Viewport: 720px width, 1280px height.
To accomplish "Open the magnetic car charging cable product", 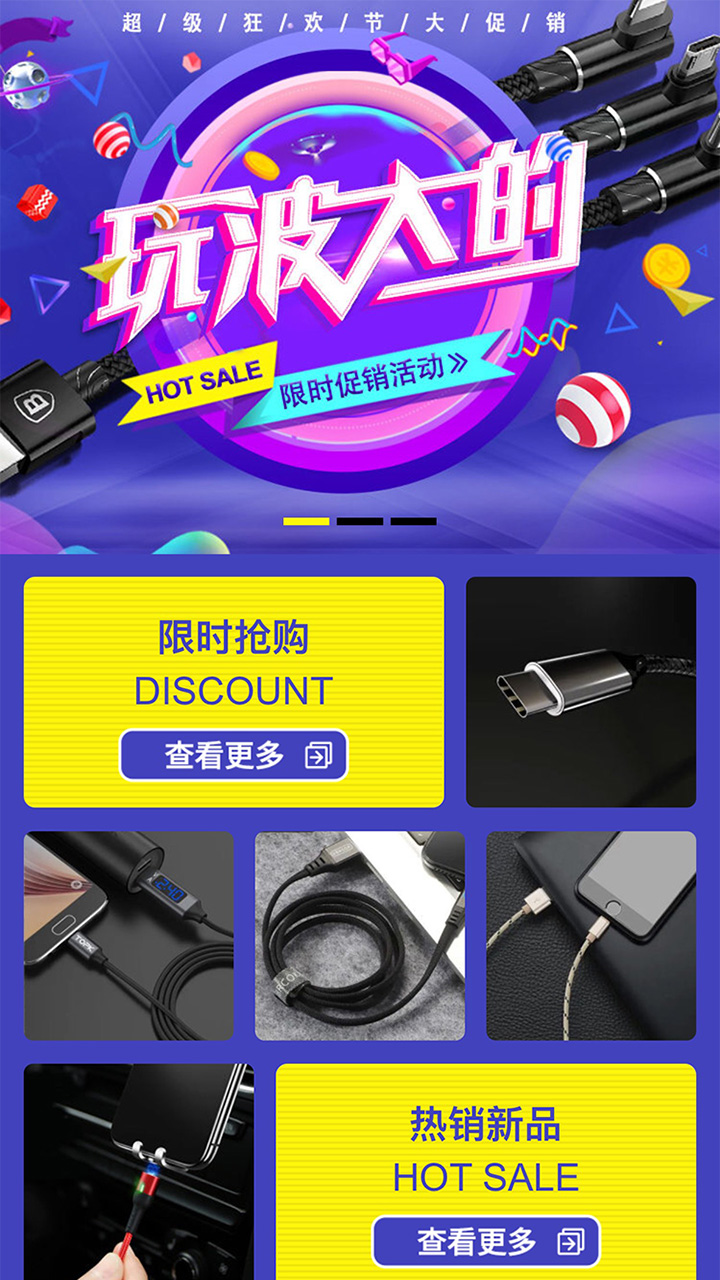I will pos(139,1170).
